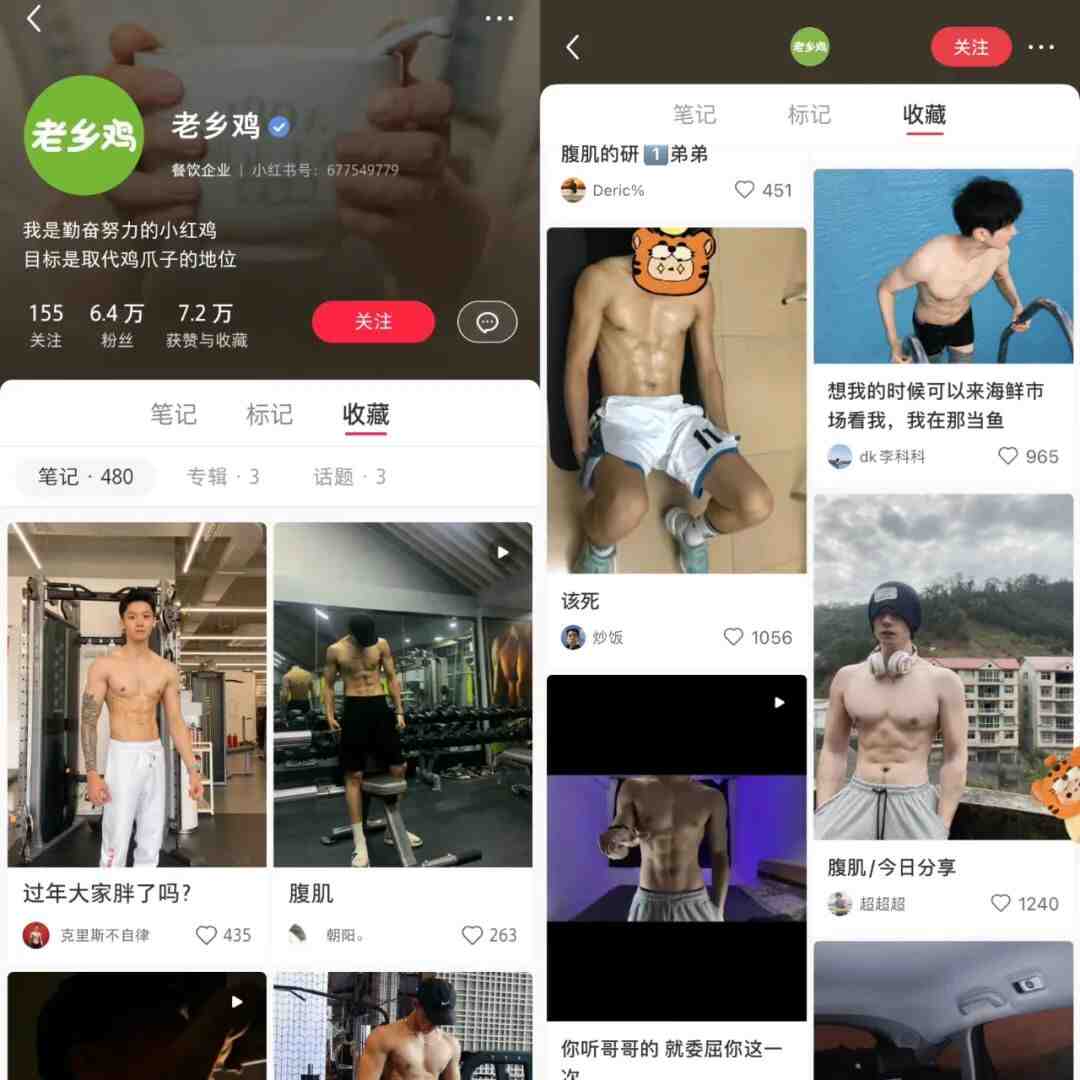Select the 笔记 · 480 filter chip
The width and height of the screenshot is (1080, 1080).
[86, 477]
